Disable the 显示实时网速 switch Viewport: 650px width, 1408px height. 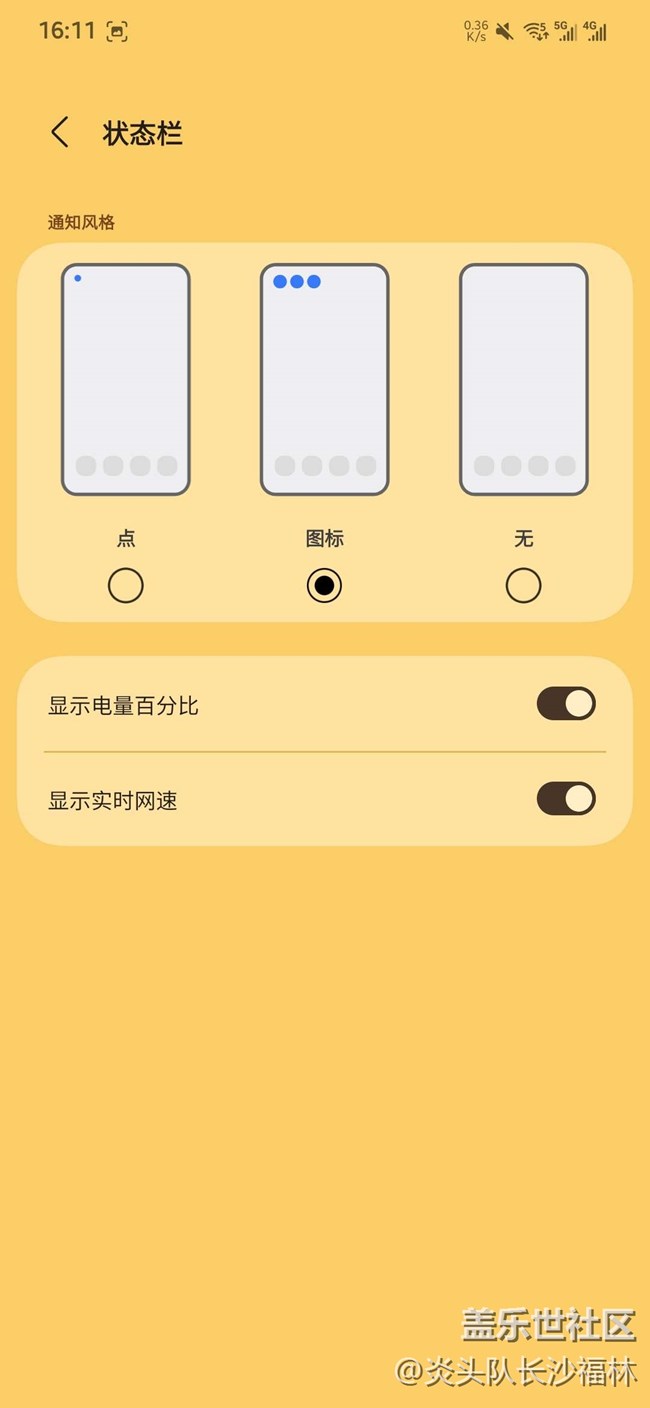click(566, 799)
